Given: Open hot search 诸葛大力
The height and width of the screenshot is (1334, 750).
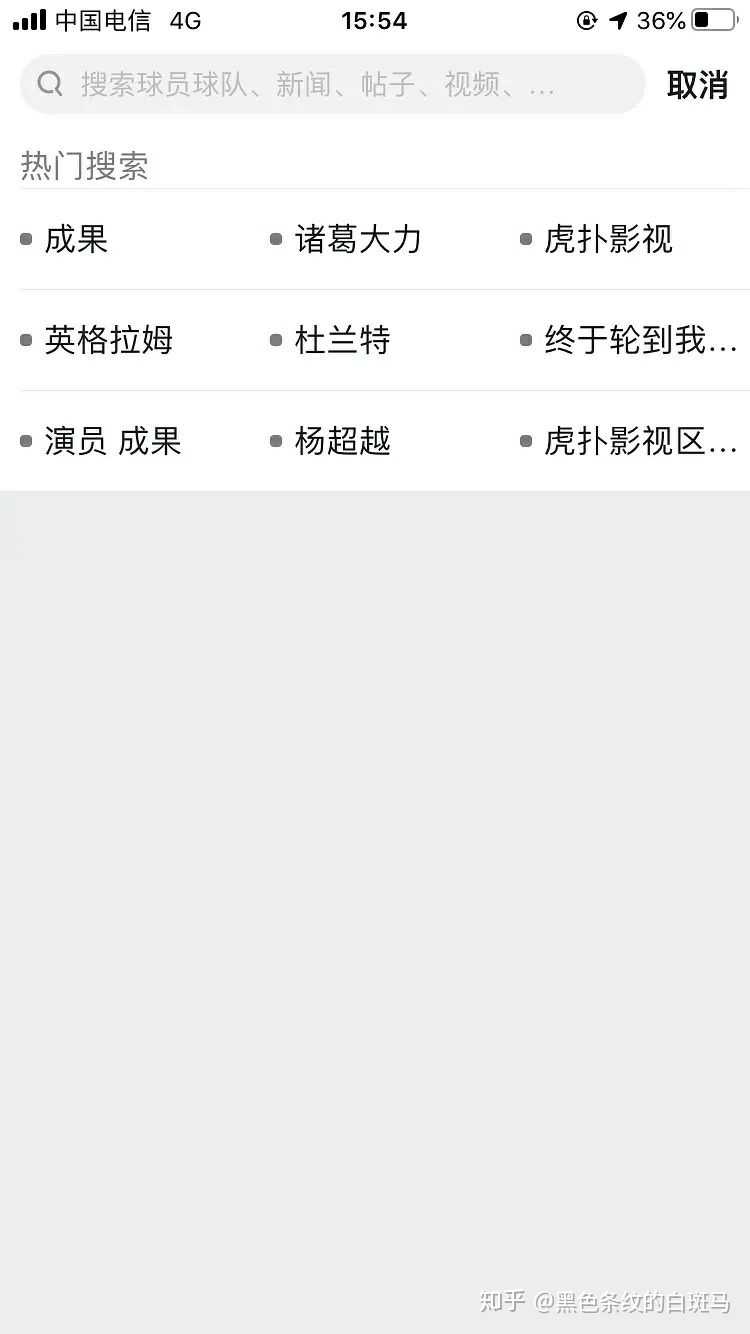Looking at the screenshot, I should pyautogui.click(x=358, y=240).
